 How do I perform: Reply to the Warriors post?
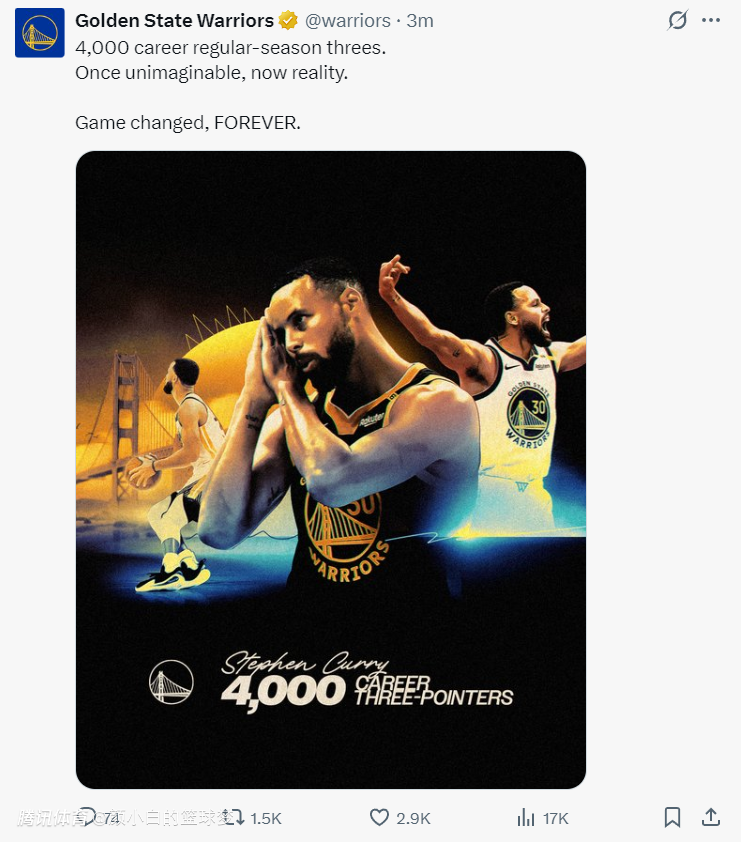88,817
